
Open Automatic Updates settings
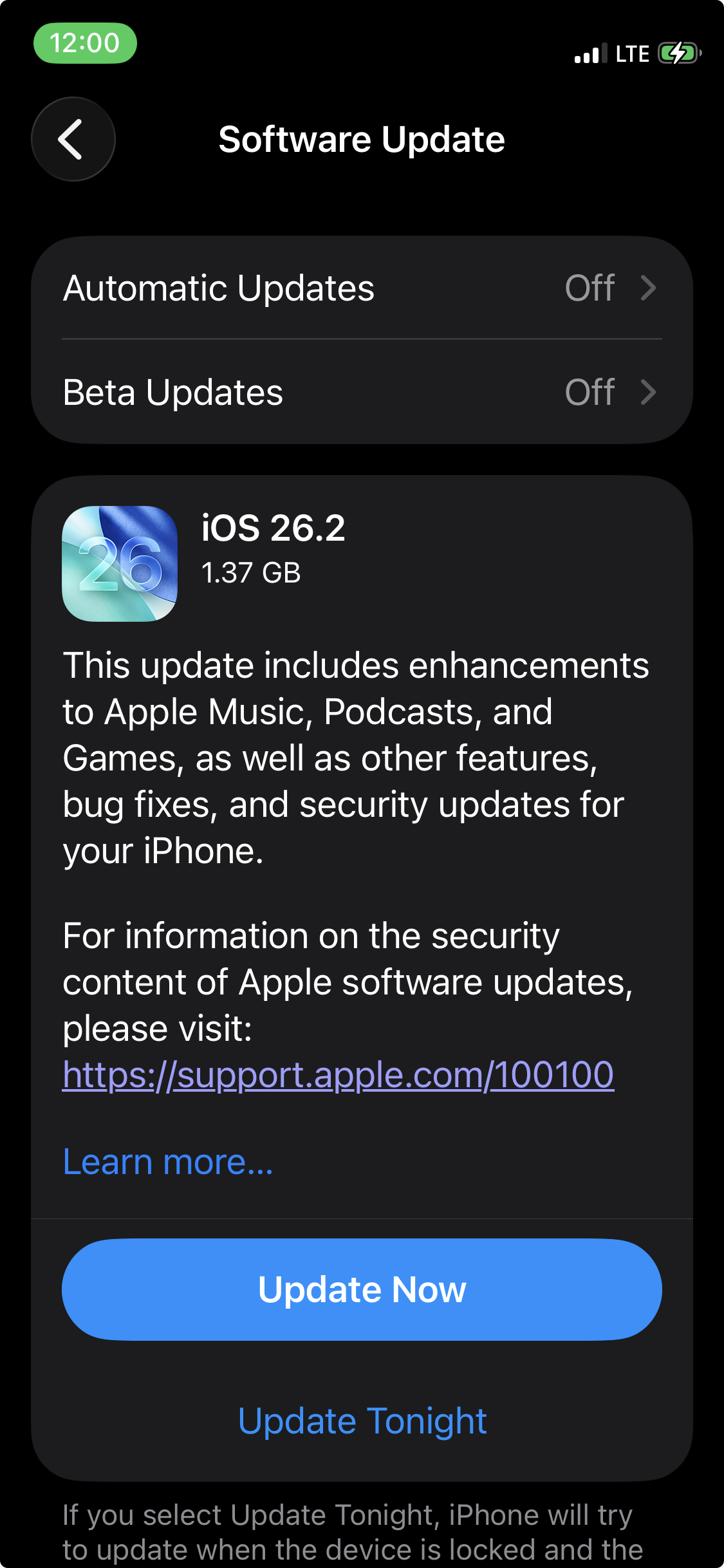click(x=361, y=288)
